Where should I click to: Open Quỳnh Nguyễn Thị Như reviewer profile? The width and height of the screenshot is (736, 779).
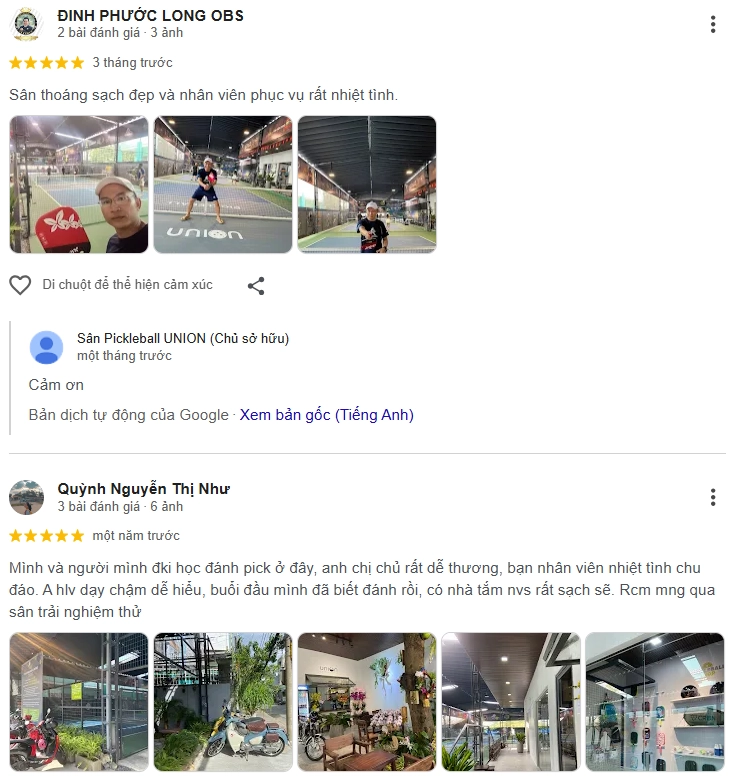(143, 489)
